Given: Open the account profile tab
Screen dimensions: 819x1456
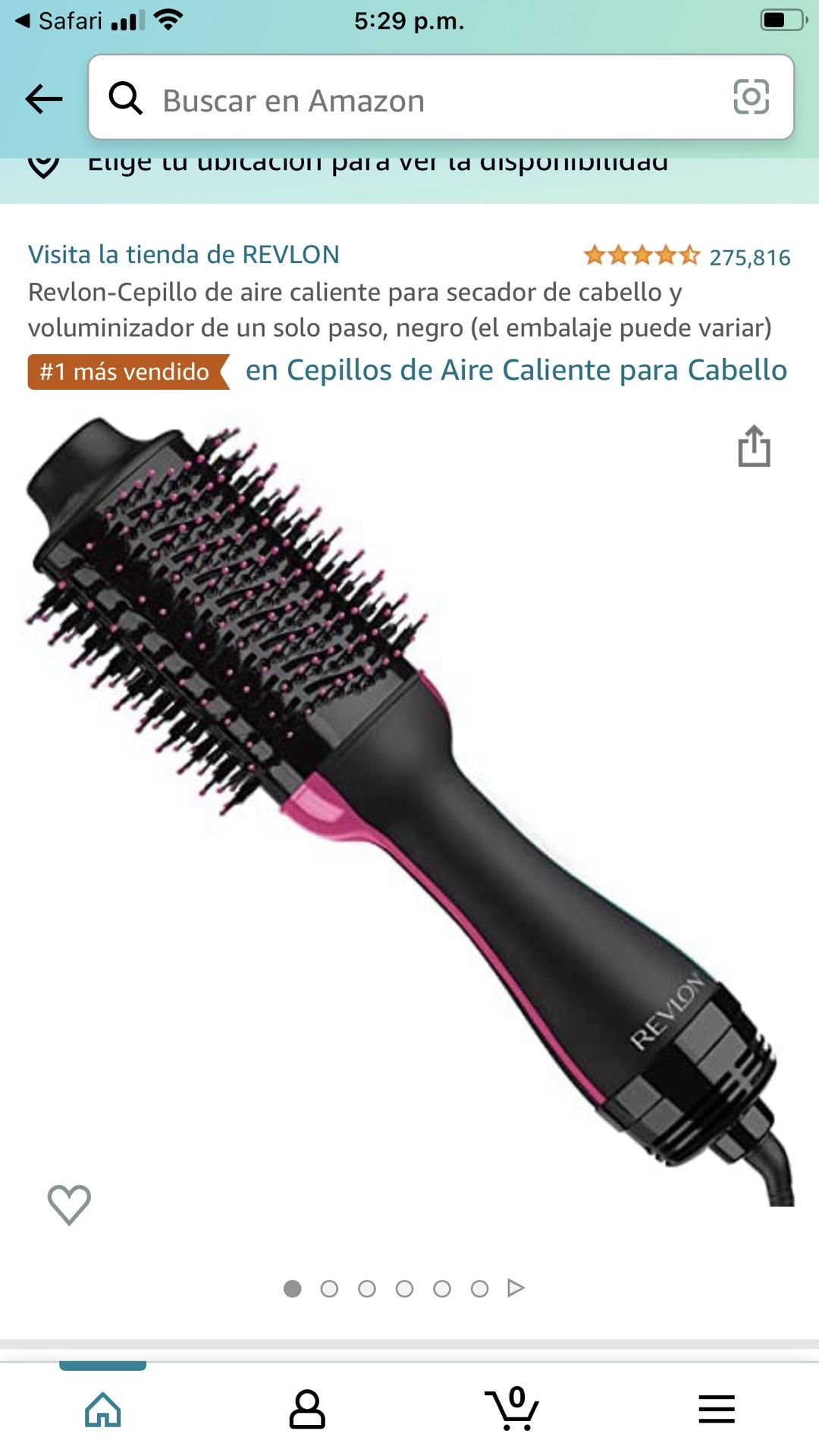Looking at the screenshot, I should click(307, 1410).
